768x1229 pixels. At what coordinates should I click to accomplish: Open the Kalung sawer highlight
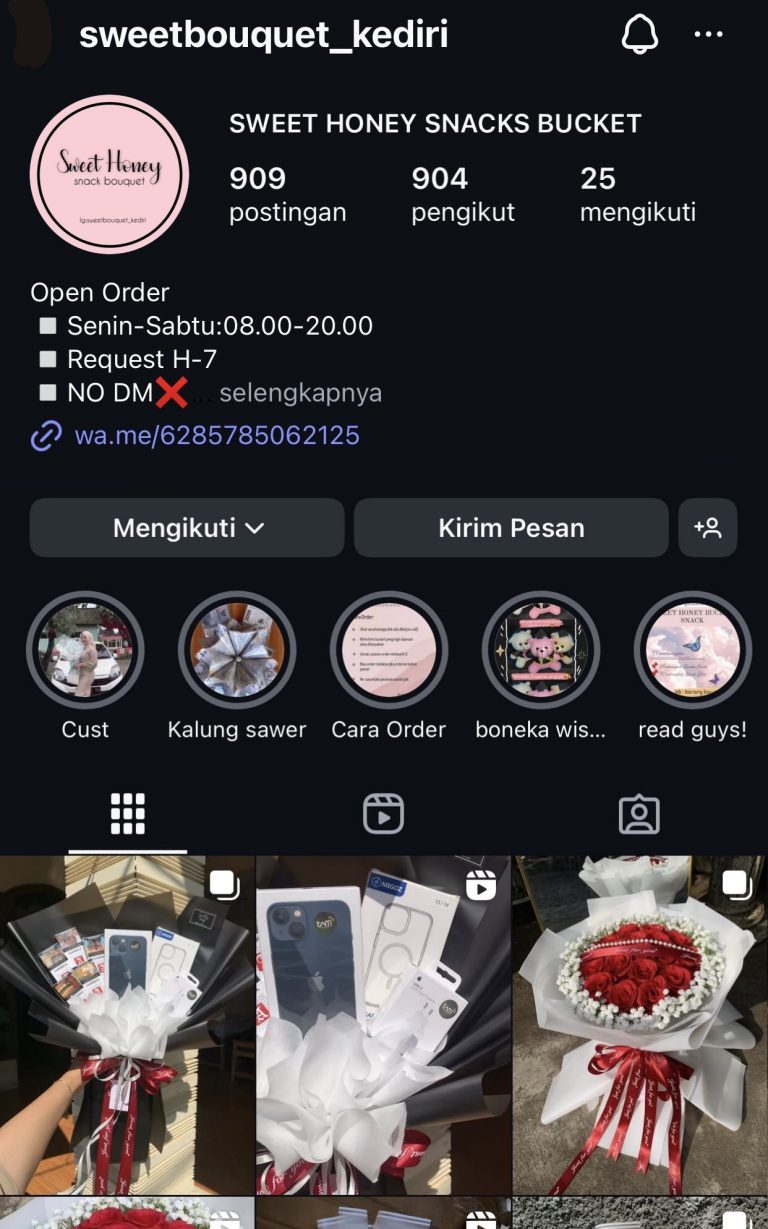point(237,650)
